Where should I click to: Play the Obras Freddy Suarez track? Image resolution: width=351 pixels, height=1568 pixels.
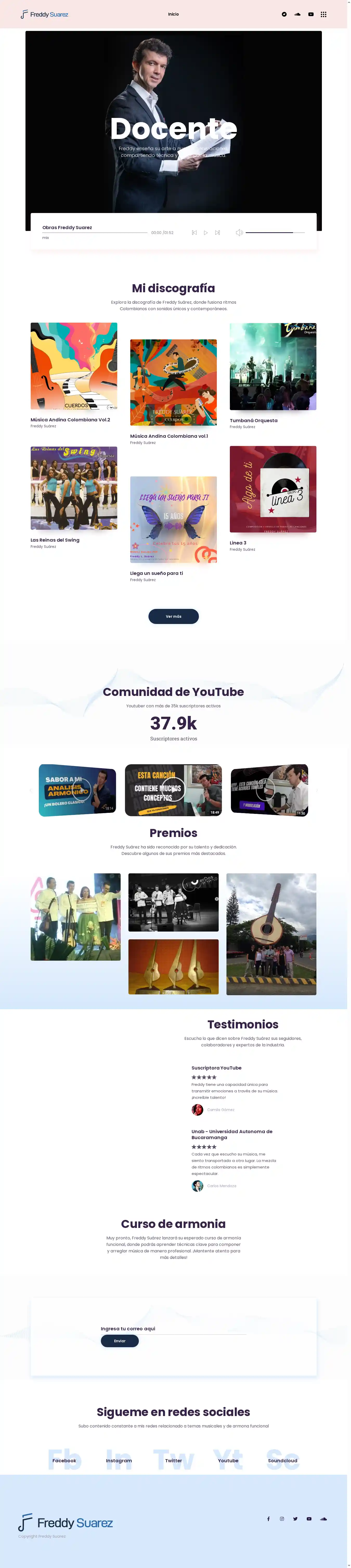(205, 232)
